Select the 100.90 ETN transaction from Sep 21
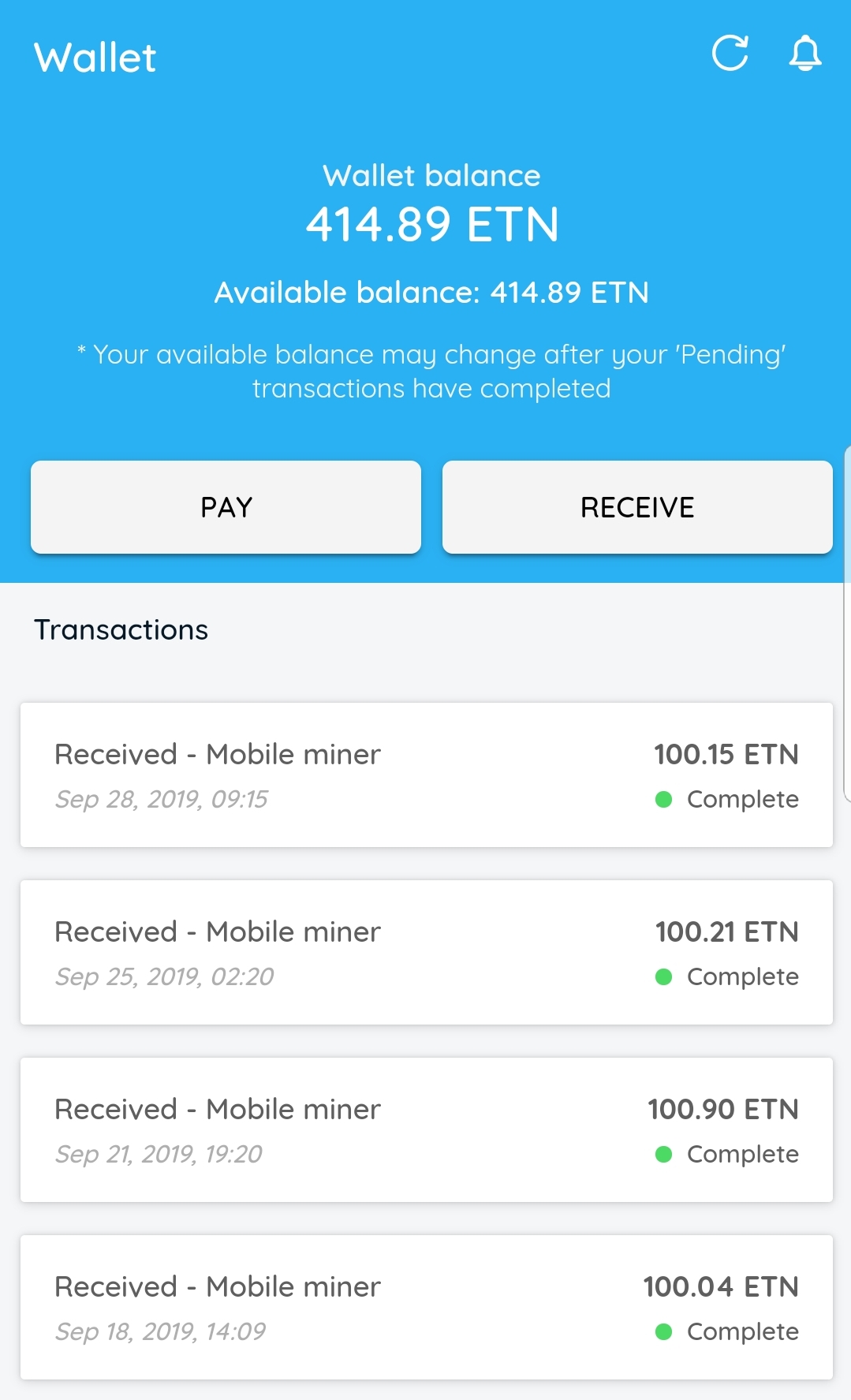 (x=426, y=1129)
